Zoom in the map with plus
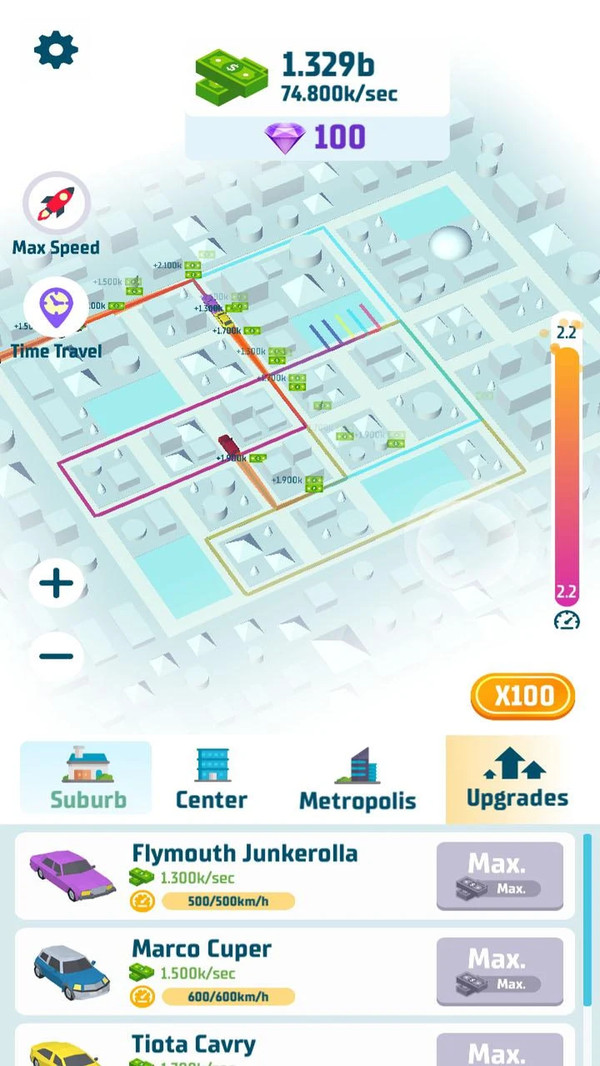 coord(56,583)
